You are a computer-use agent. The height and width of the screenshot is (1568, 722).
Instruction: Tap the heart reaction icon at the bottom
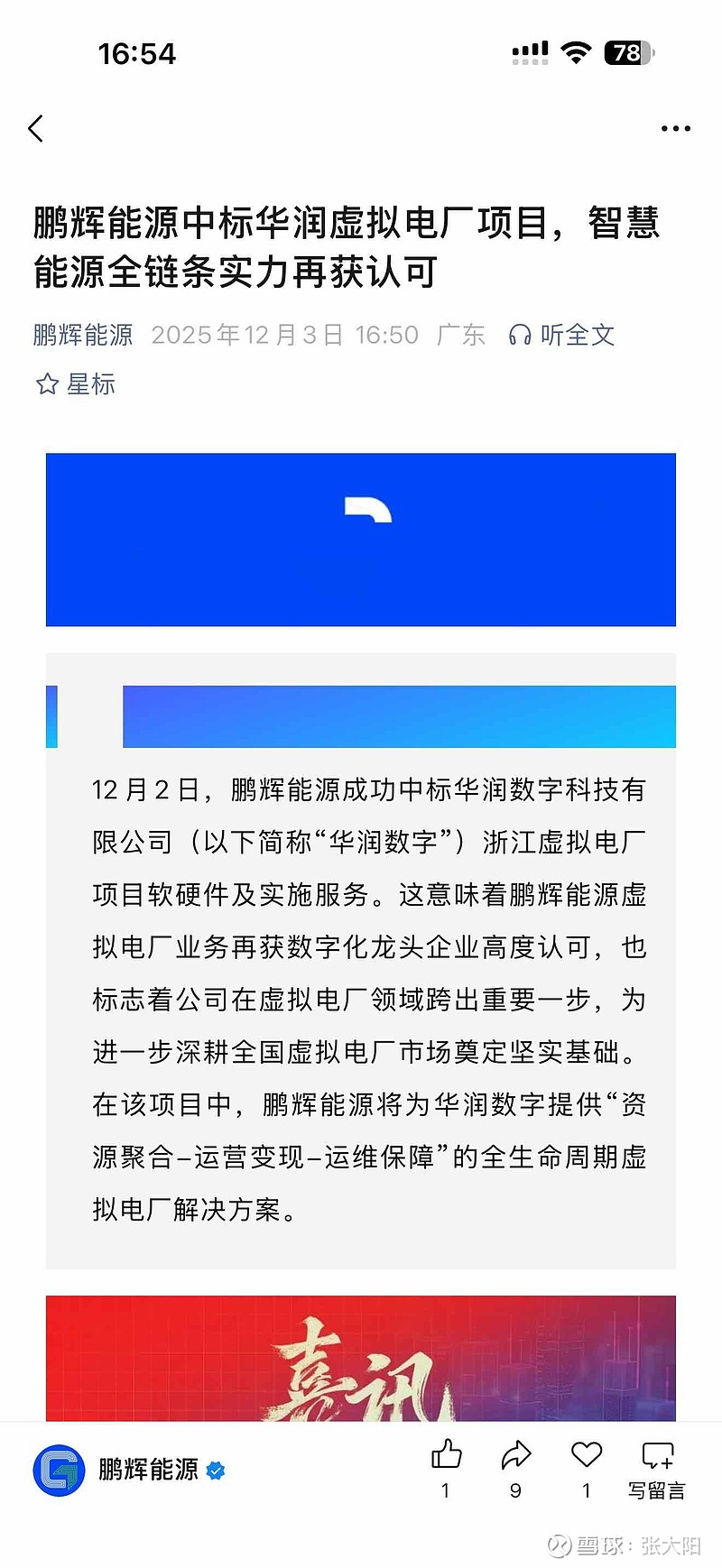tap(586, 1453)
